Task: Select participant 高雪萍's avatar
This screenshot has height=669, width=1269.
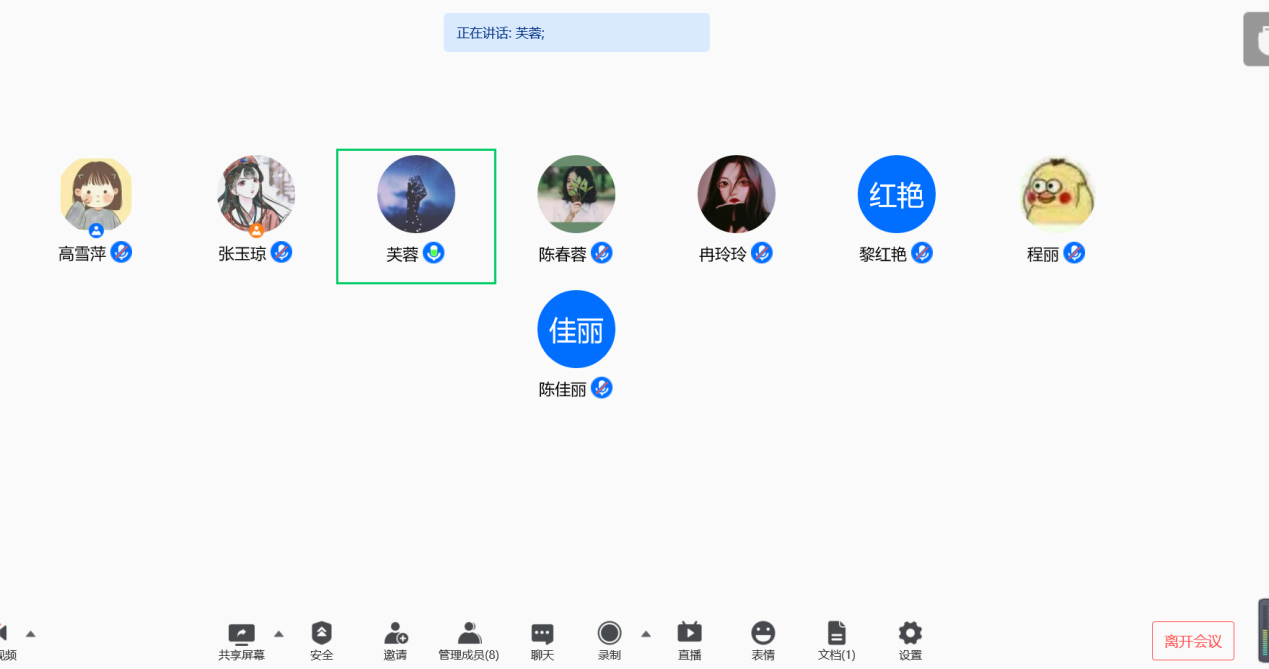Action: click(96, 194)
